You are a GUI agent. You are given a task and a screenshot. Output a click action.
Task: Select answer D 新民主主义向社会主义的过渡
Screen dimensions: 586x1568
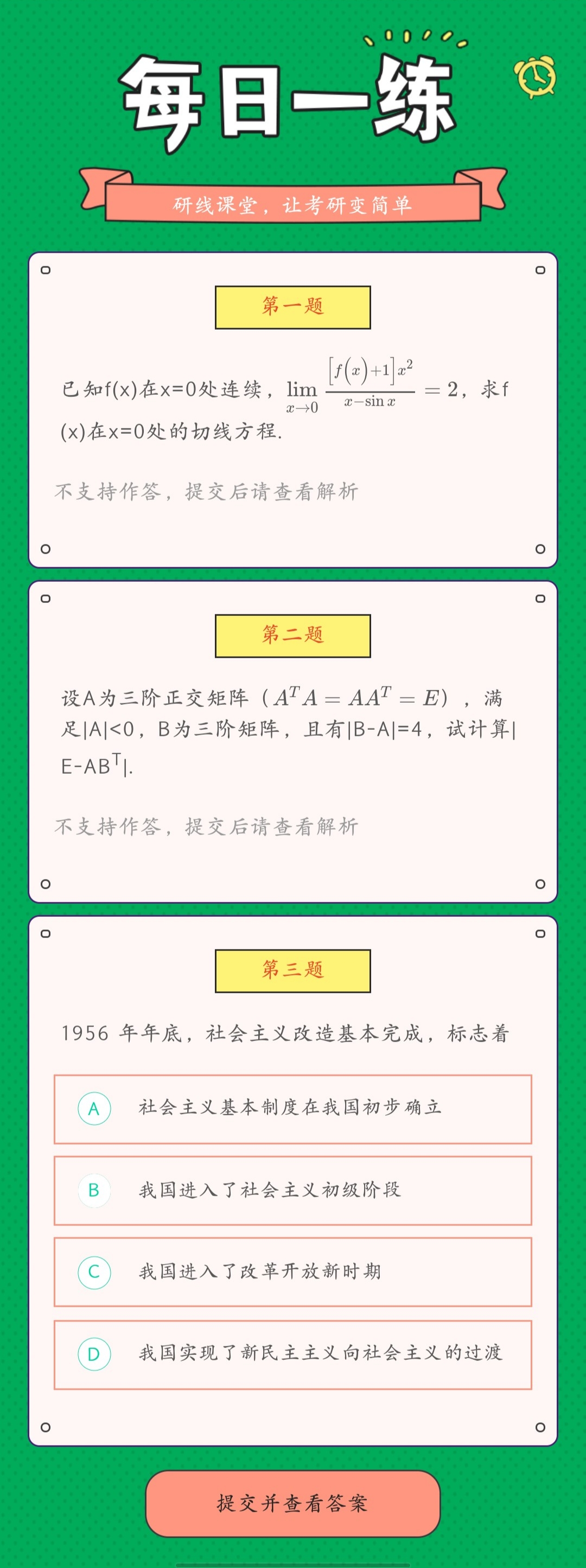coord(292,1354)
